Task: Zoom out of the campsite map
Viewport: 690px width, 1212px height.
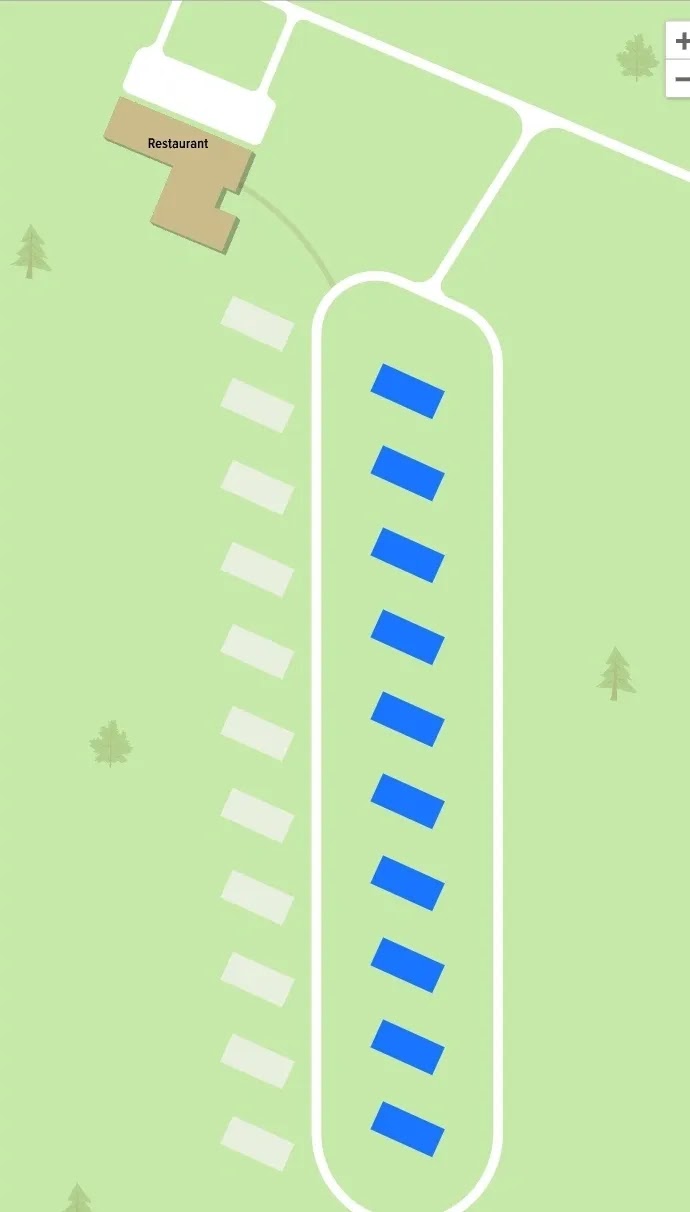Action: coord(681,79)
